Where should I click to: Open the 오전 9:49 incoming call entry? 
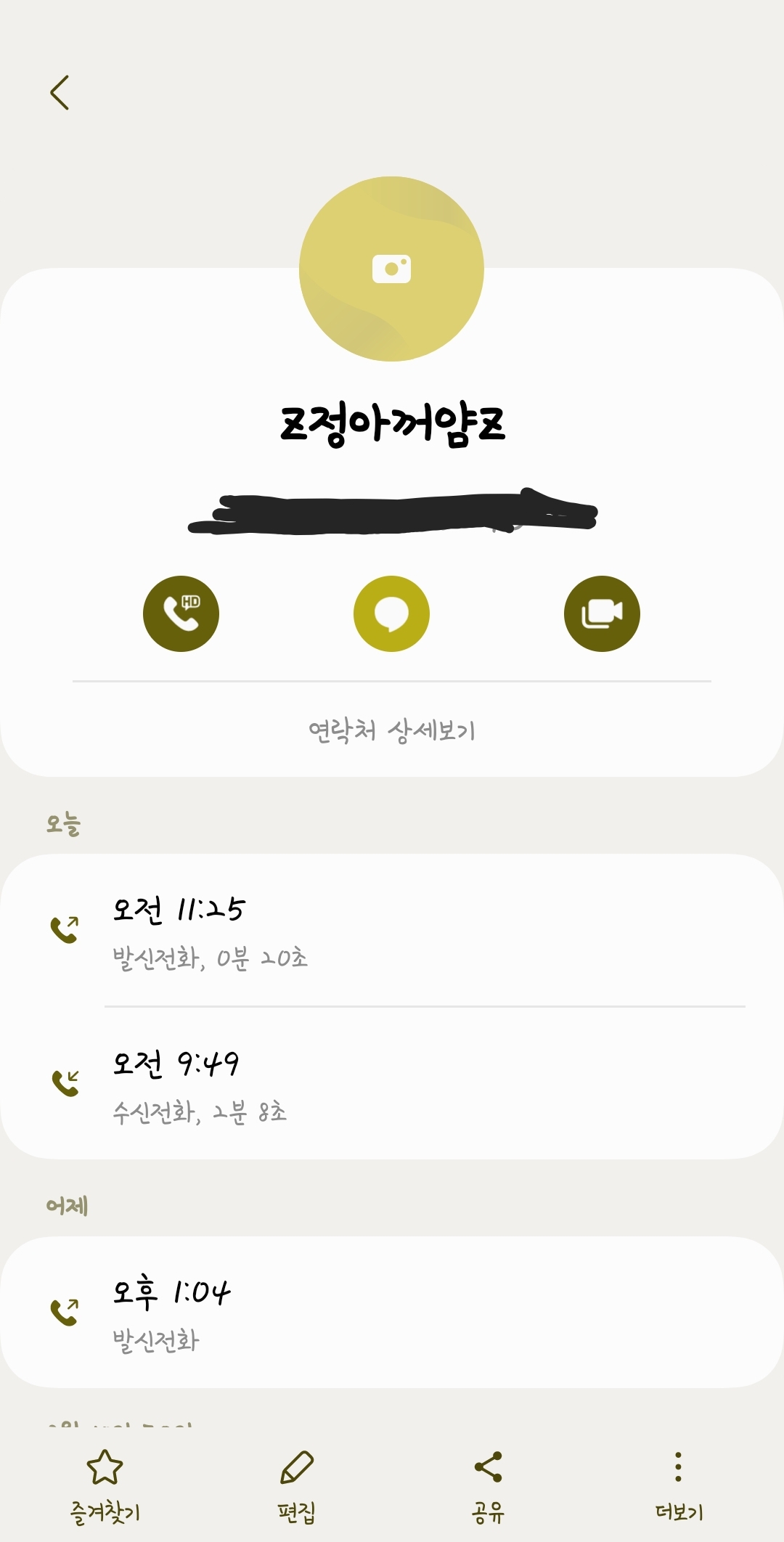(392, 1083)
